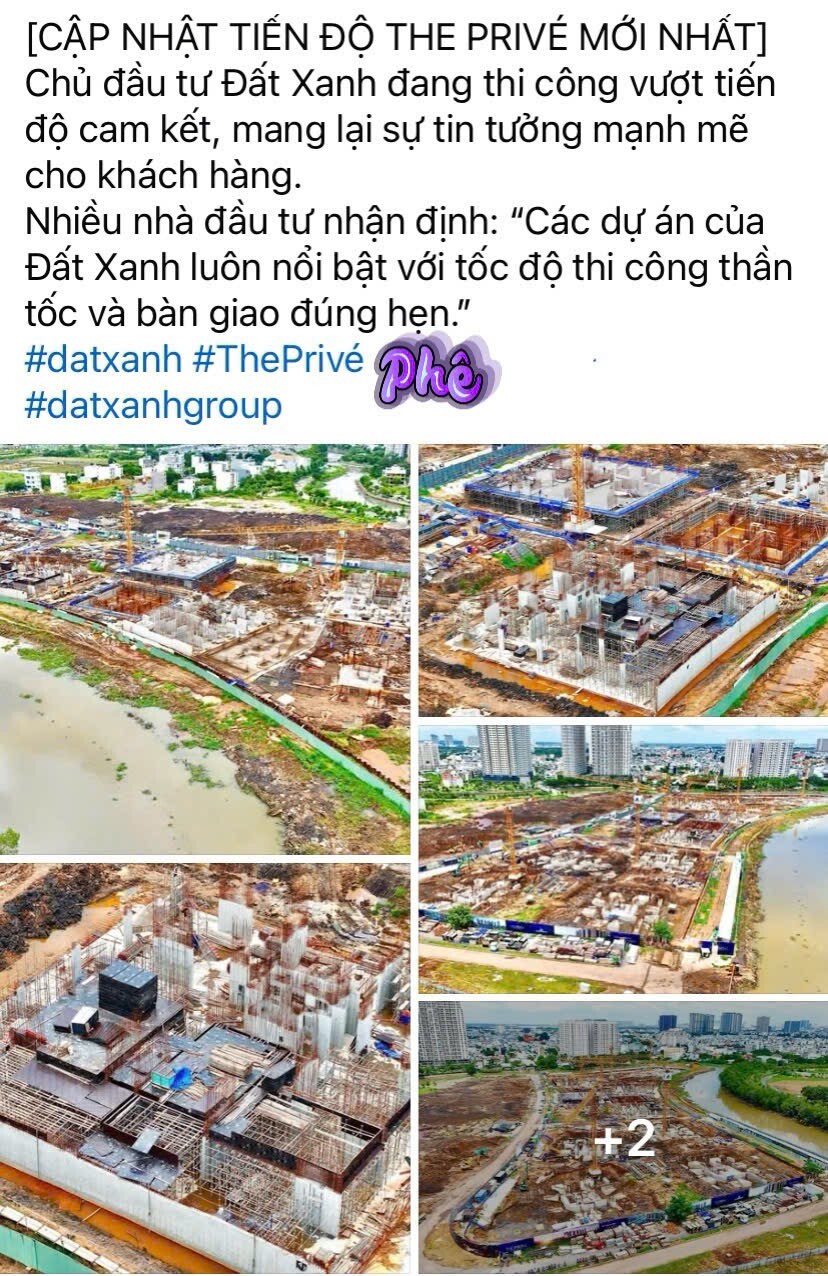This screenshot has width=828, height=1276.
Task: Open the #ThePrivé hashtag
Action: click(277, 360)
